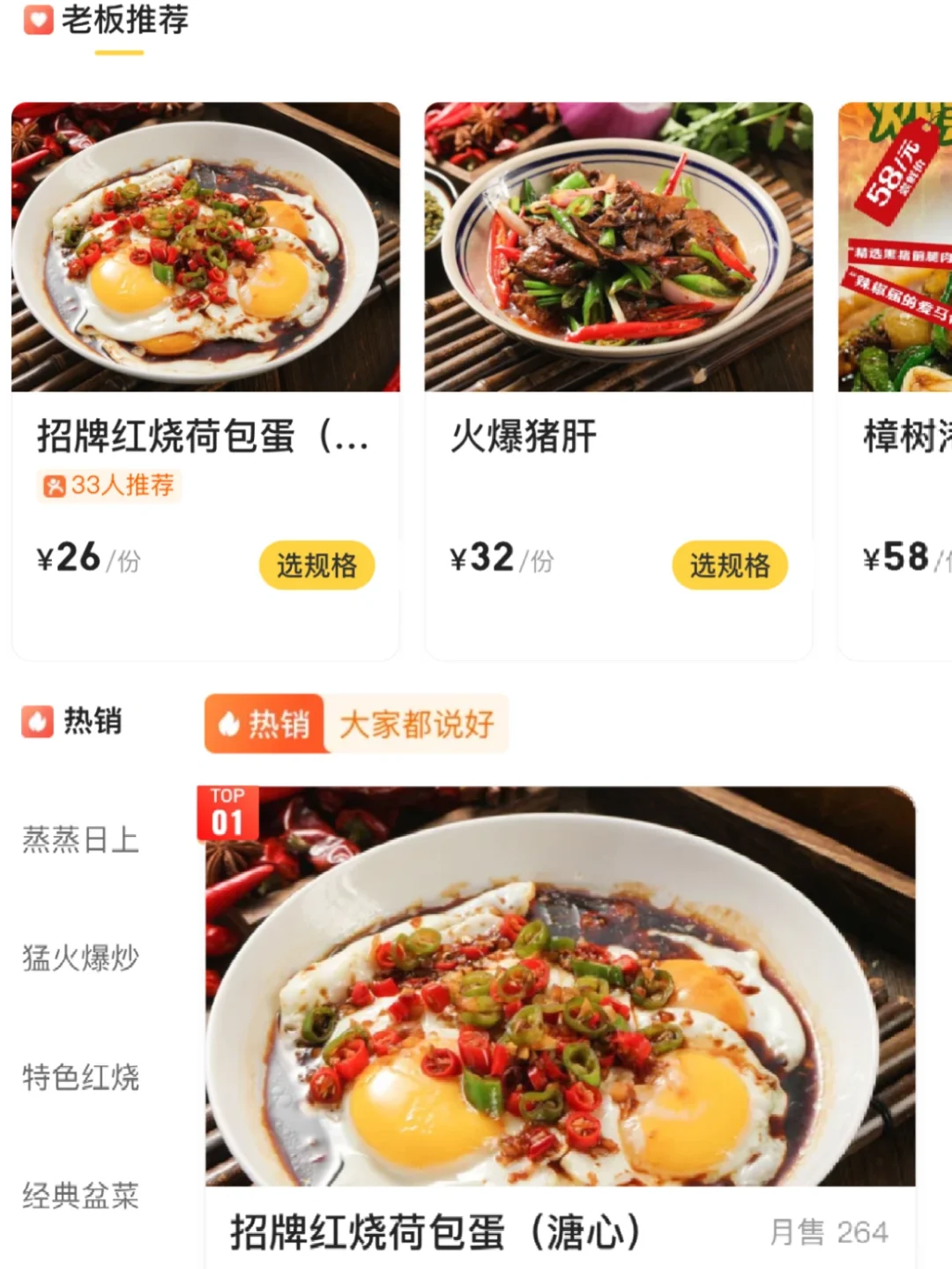
Task: Click 选规格 for 招牌红烧荷包蛋
Action: pyautogui.click(x=318, y=564)
